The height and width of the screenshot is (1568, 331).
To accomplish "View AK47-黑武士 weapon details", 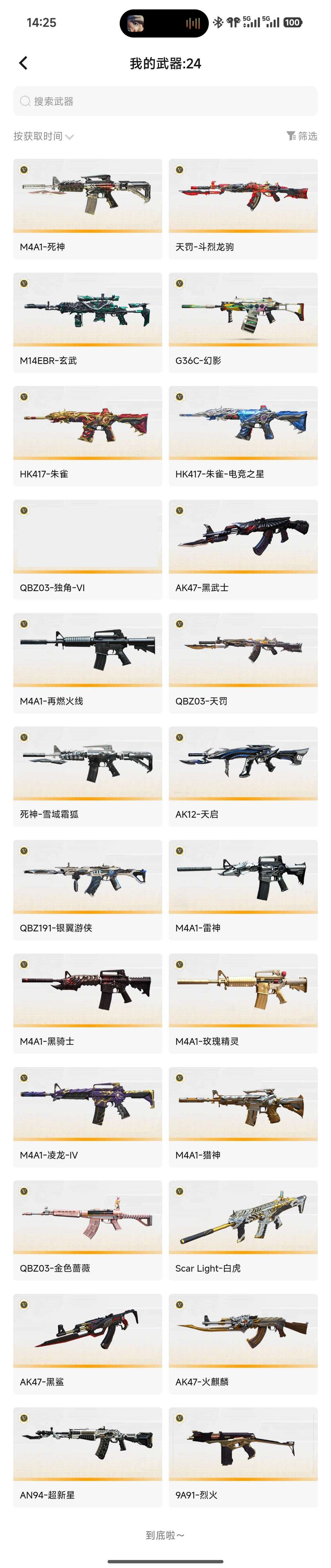I will [243, 549].
